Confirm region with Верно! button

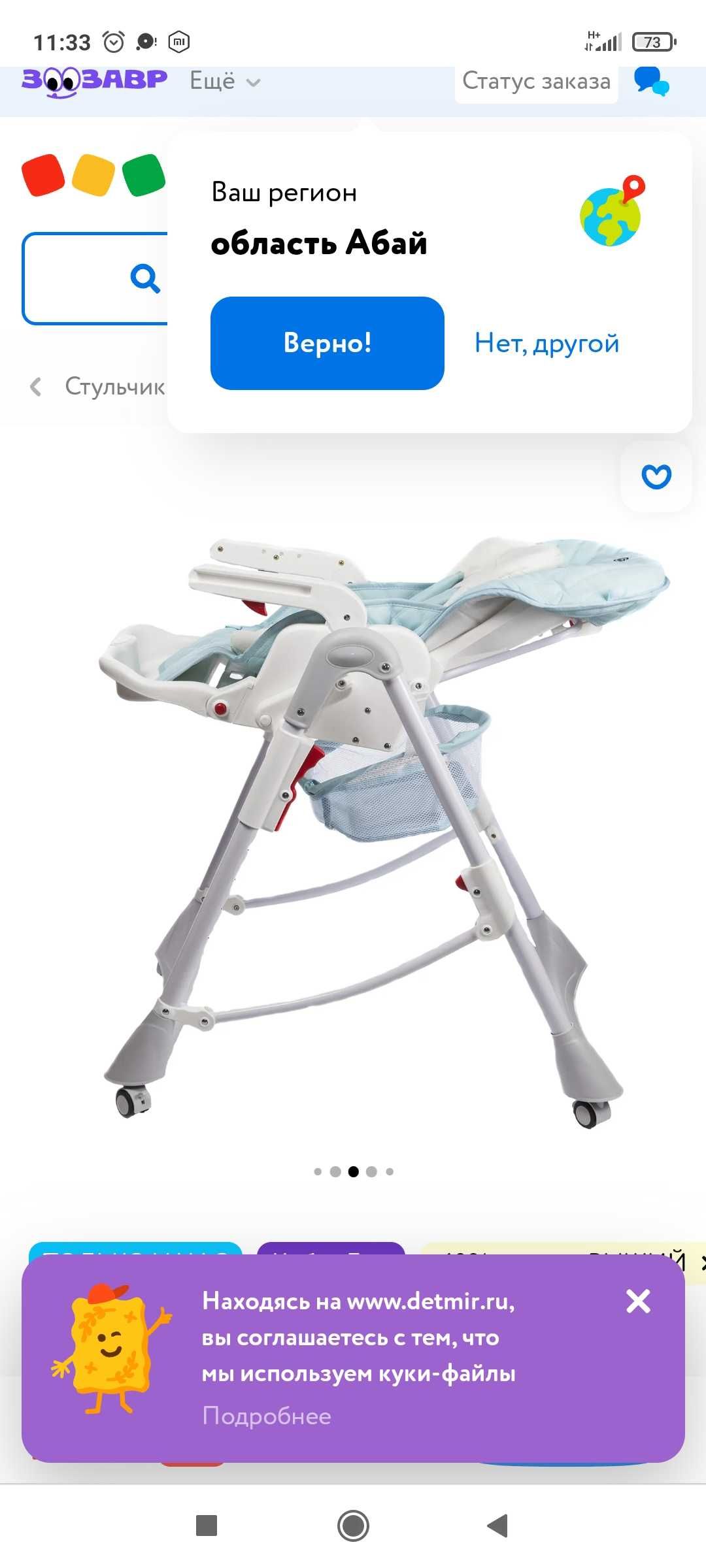pos(327,343)
